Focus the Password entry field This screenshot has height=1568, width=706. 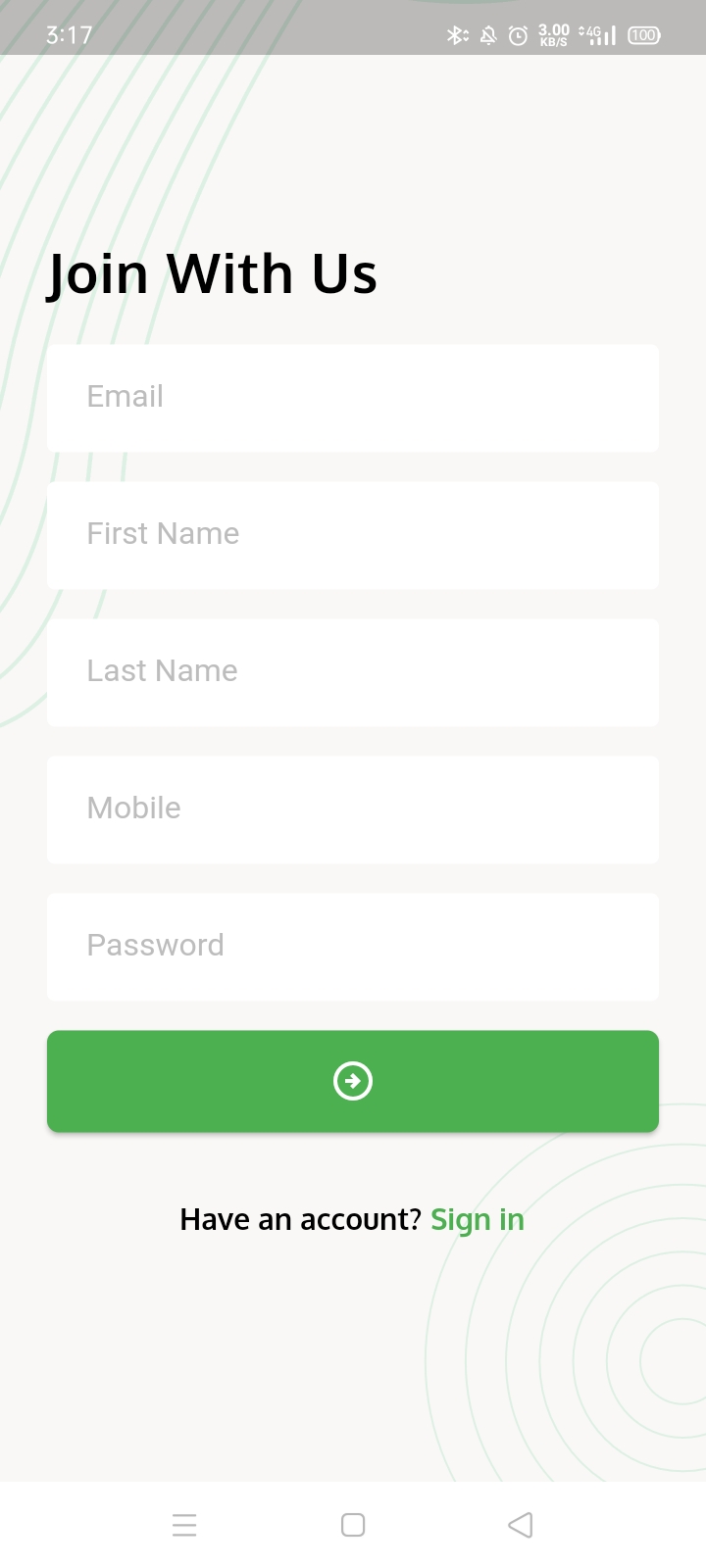point(352,946)
